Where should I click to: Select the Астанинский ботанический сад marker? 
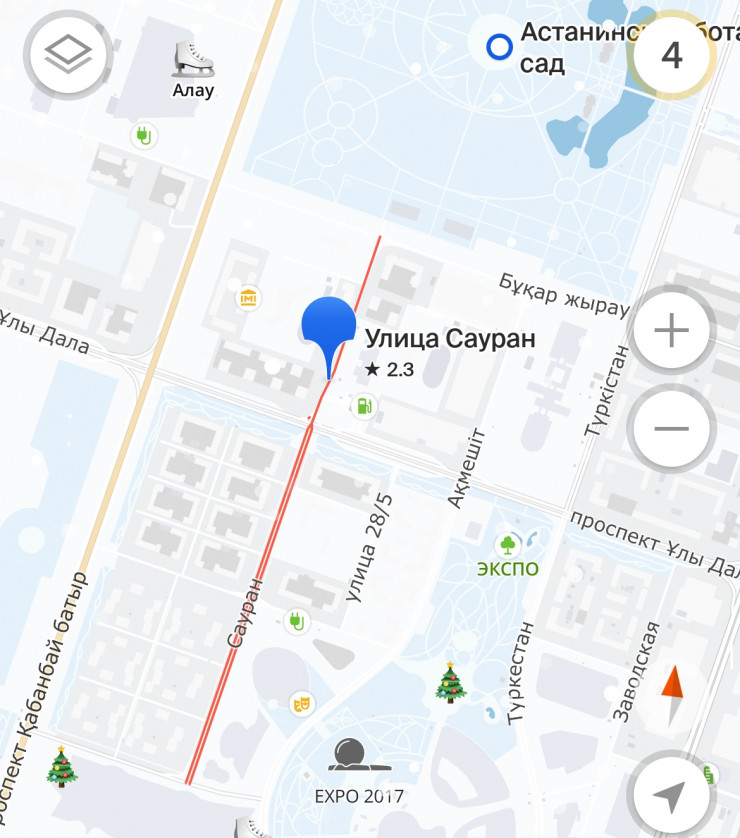(498, 46)
